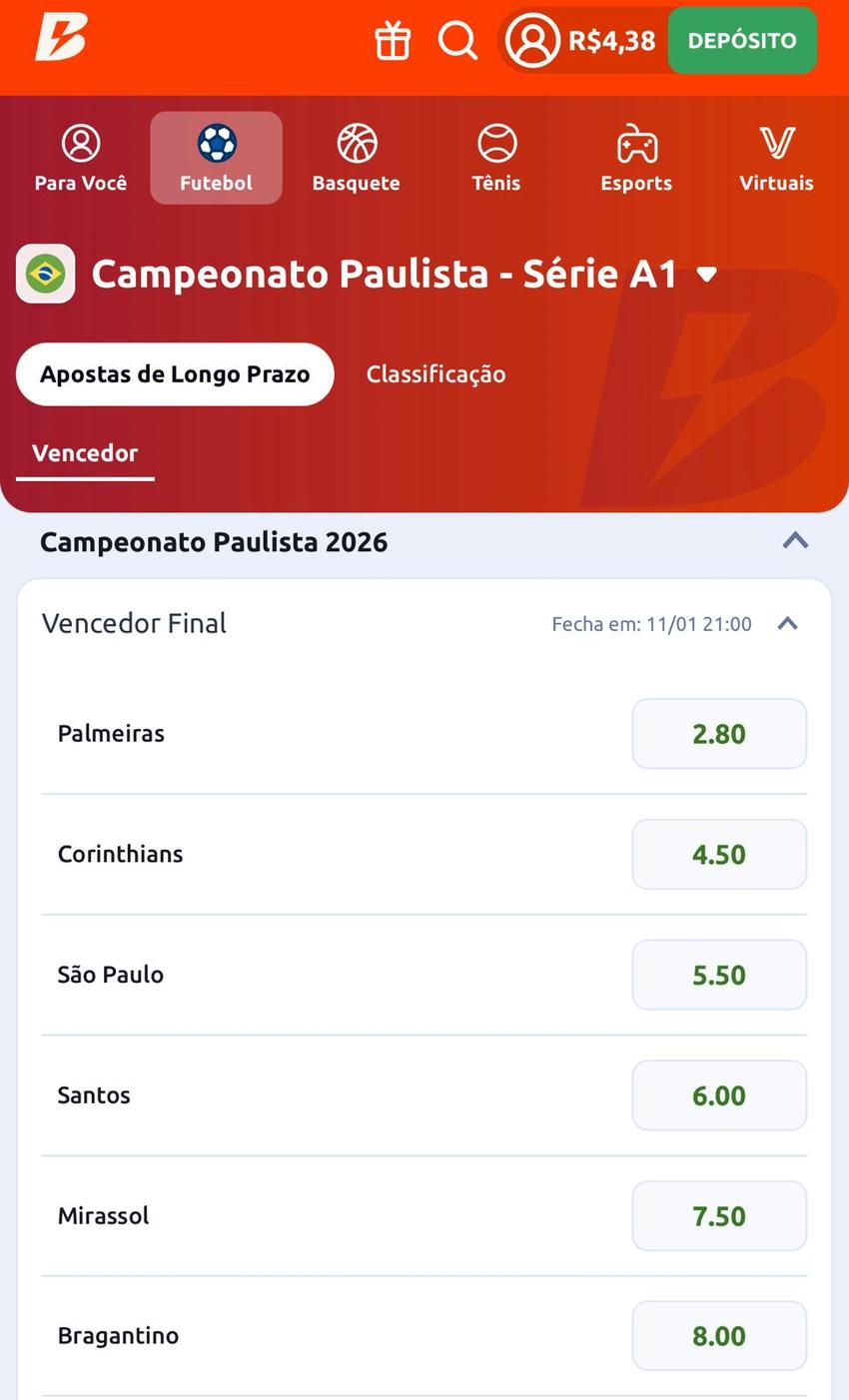This screenshot has height=1400, width=849.
Task: Select Apostas de Longo Prazo filter
Action: pyautogui.click(x=174, y=373)
